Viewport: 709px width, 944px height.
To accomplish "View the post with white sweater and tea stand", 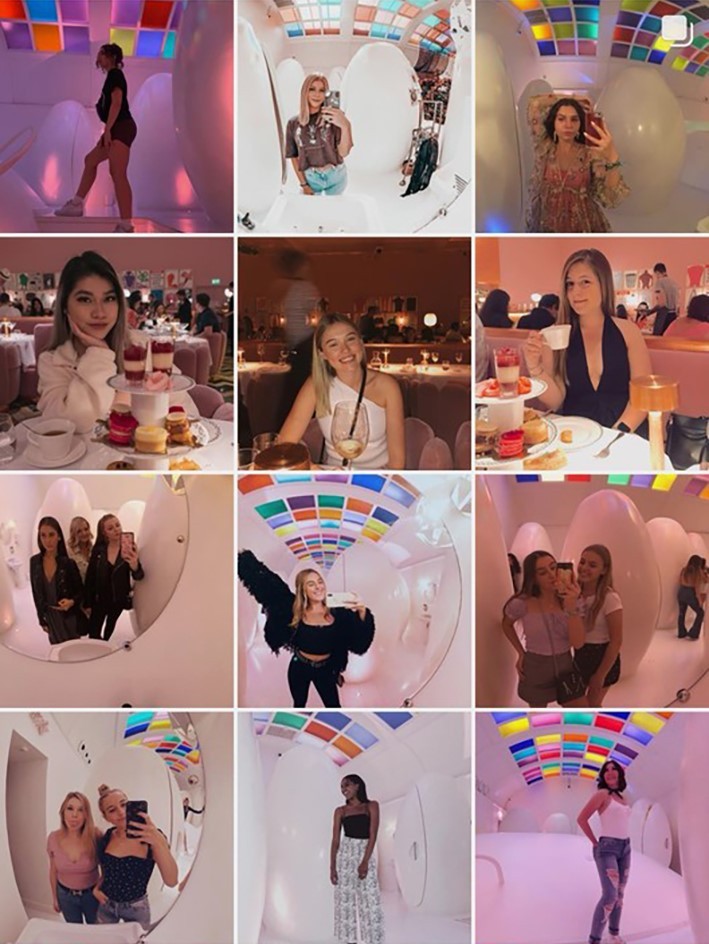I will pyautogui.click(x=116, y=353).
